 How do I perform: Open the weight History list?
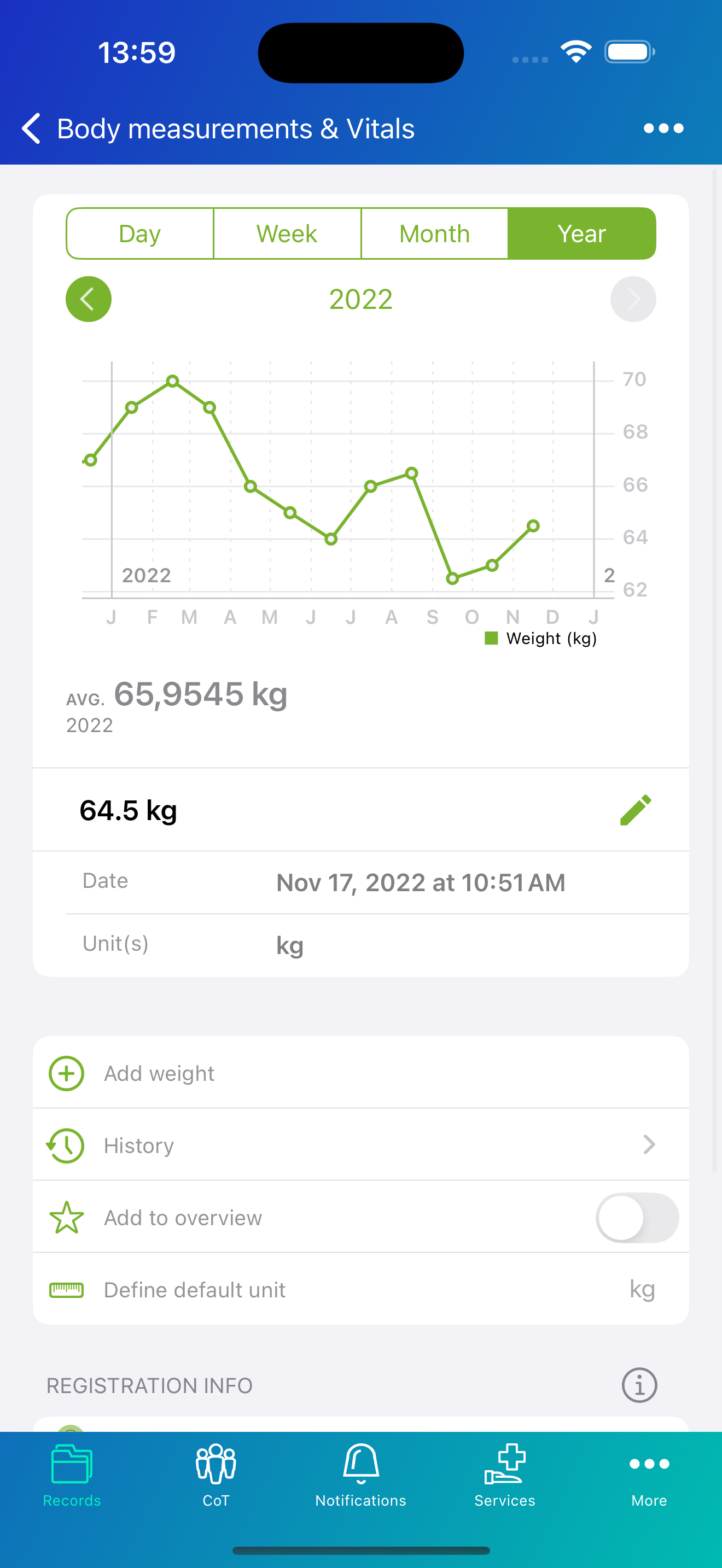click(361, 1145)
